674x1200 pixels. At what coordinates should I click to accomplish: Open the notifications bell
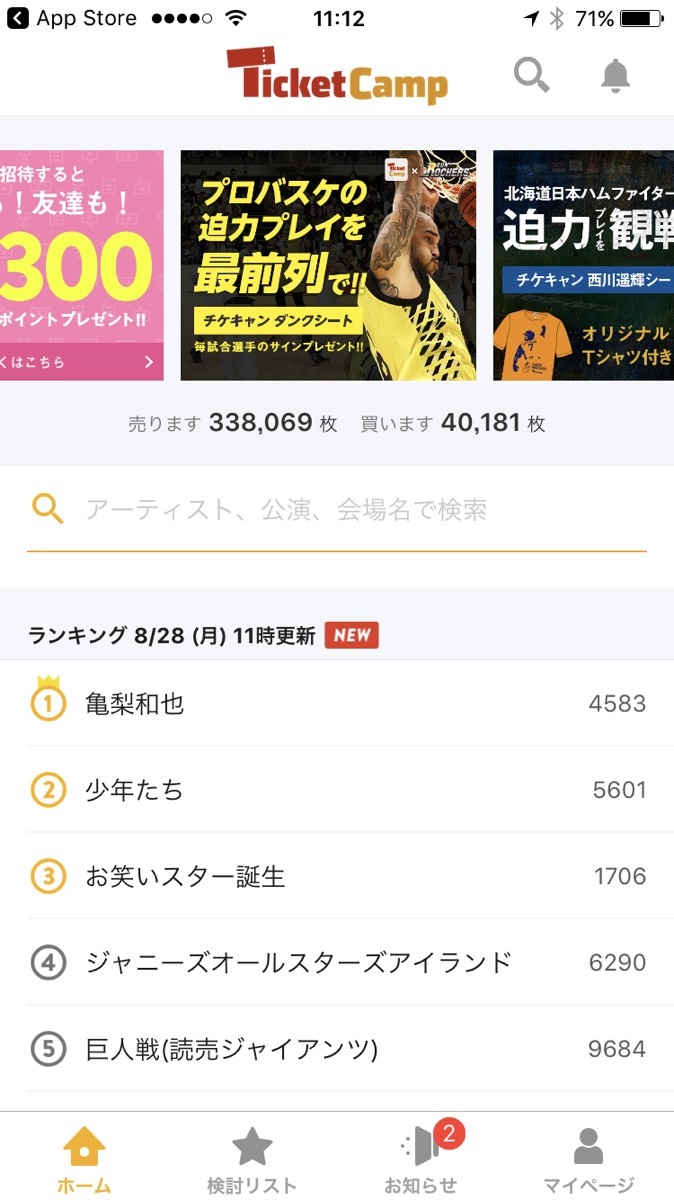(616, 75)
